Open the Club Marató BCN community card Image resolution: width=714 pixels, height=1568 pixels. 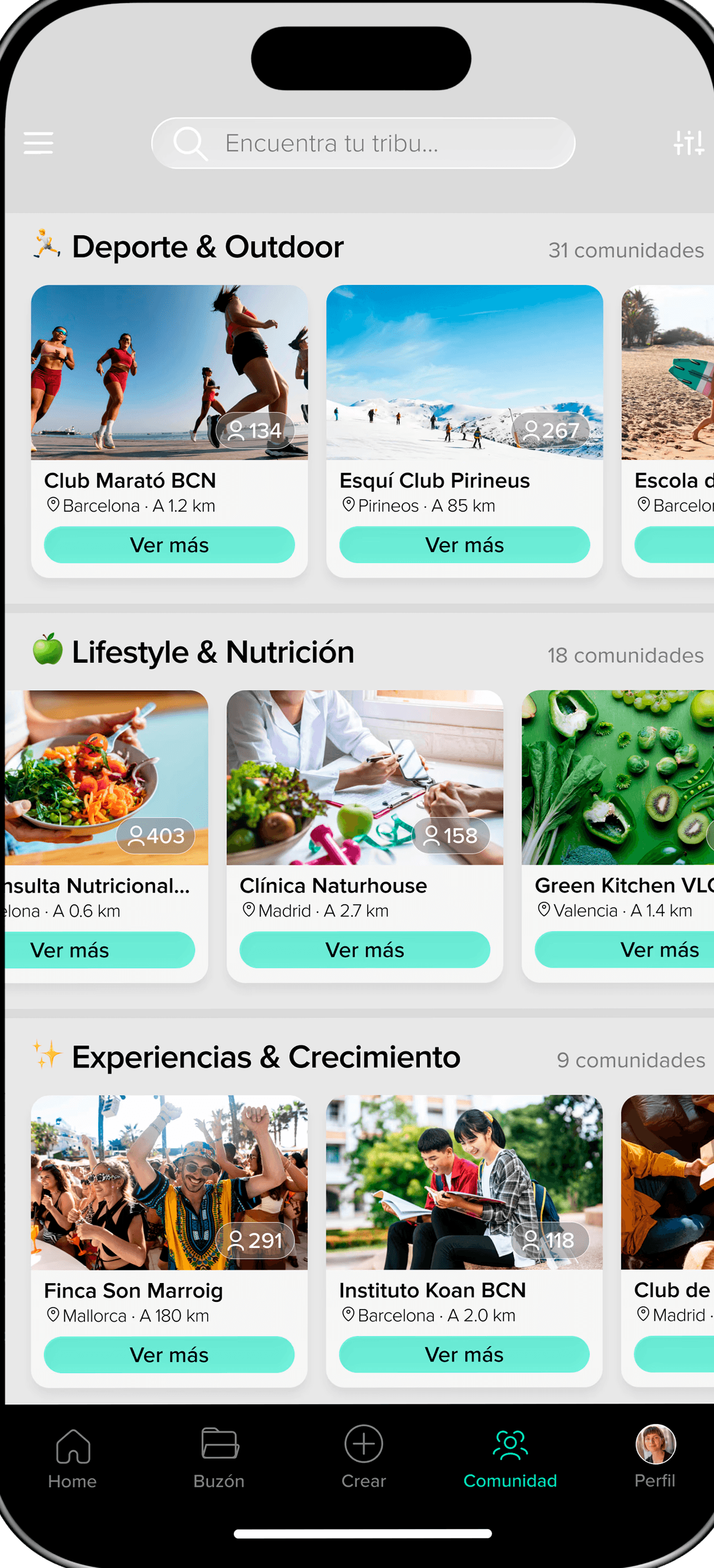tap(169, 373)
